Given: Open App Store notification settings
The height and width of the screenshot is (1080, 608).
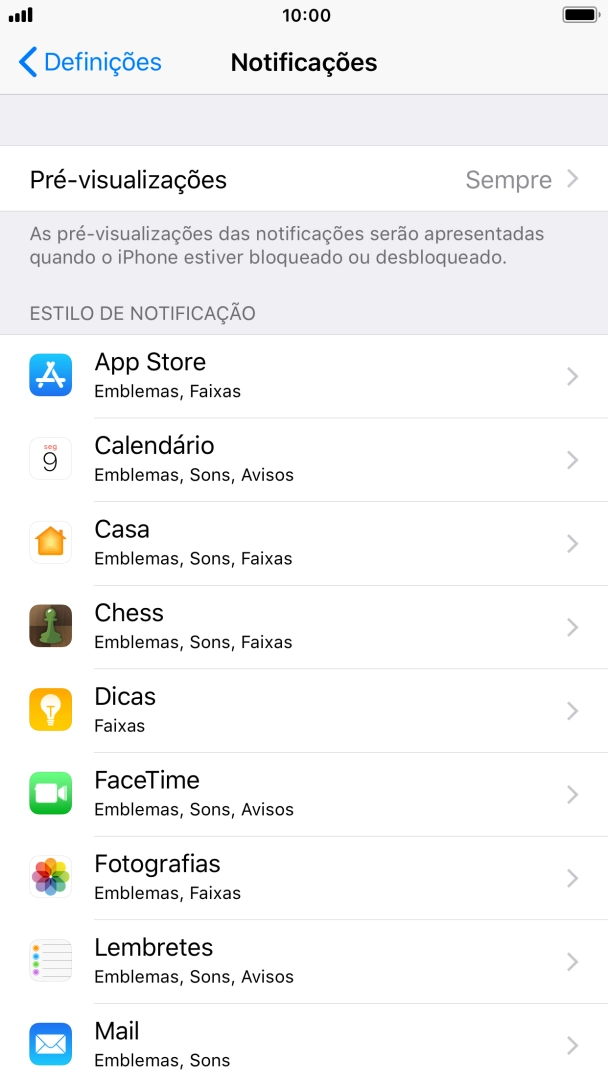Looking at the screenshot, I should [304, 376].
